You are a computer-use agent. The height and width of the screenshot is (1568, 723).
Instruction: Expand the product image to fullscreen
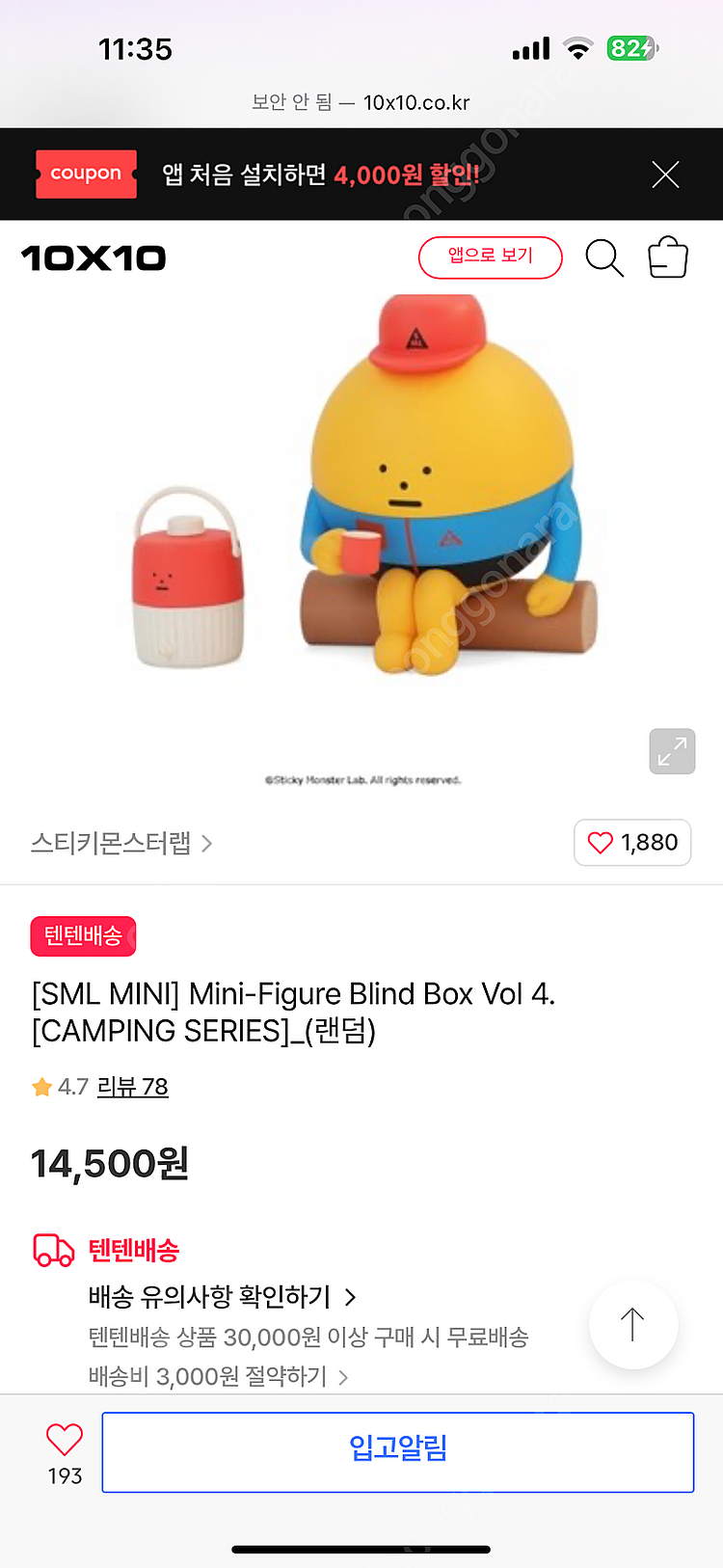click(672, 751)
